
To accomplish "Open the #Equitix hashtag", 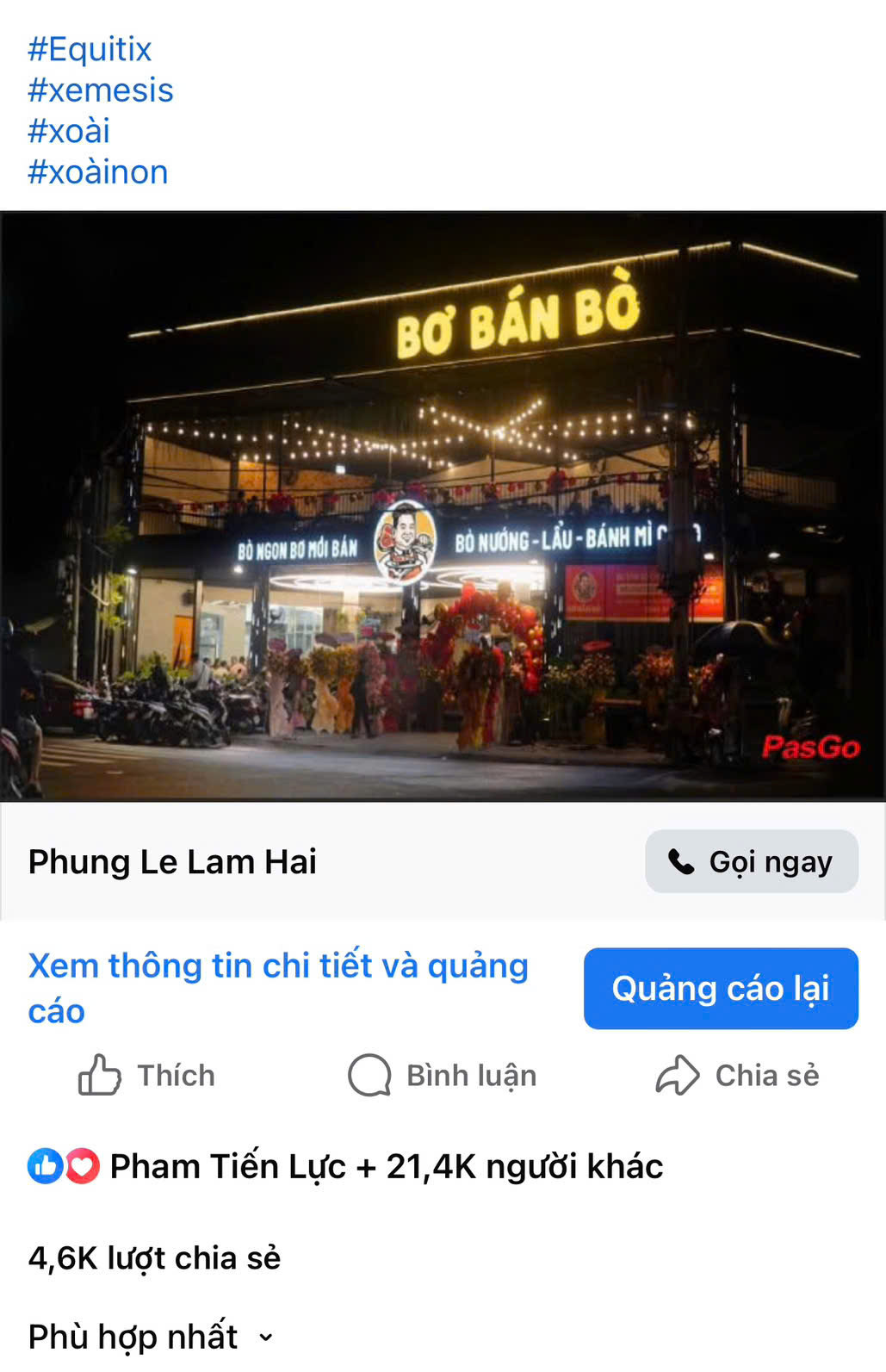I will point(90,49).
